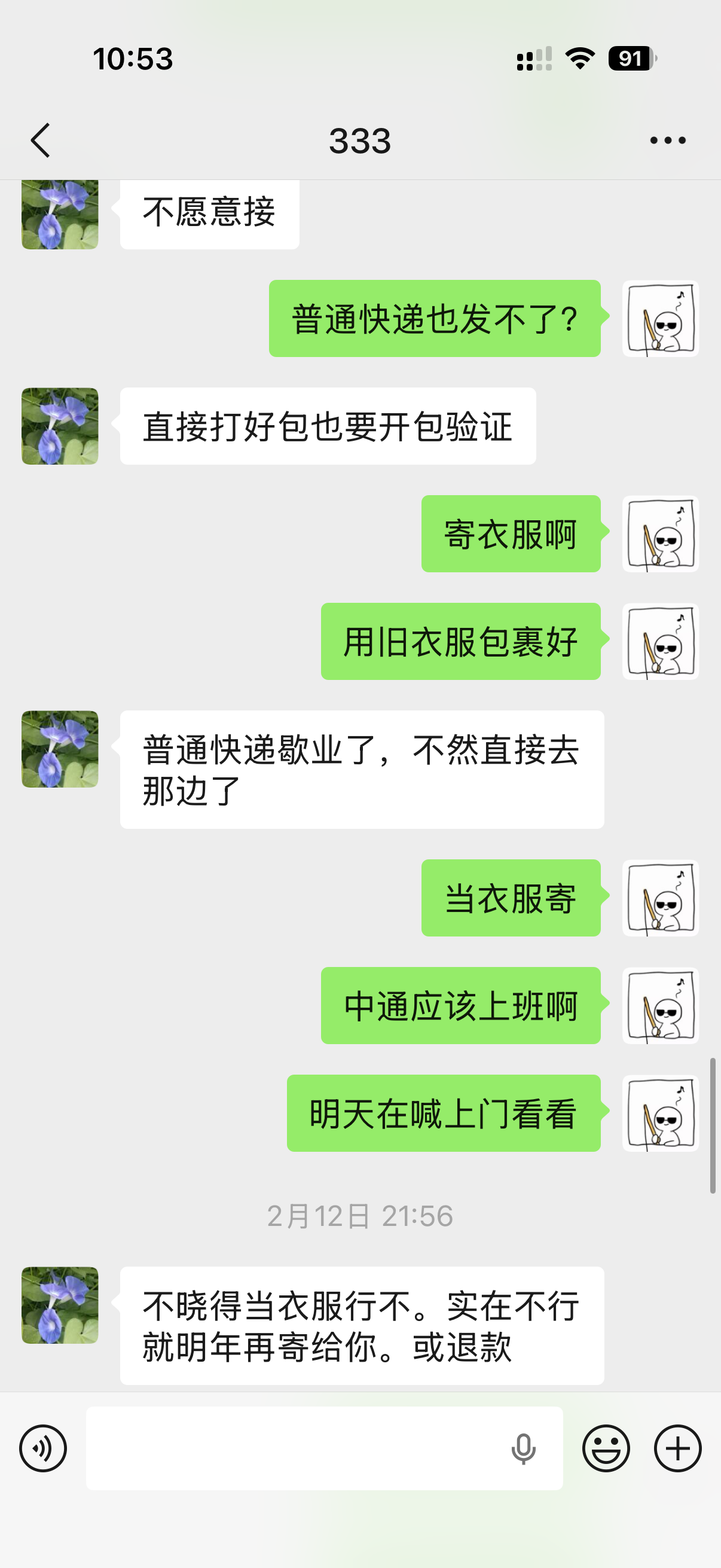Open the emoji picker
This screenshot has width=721, height=1568.
point(608,1447)
